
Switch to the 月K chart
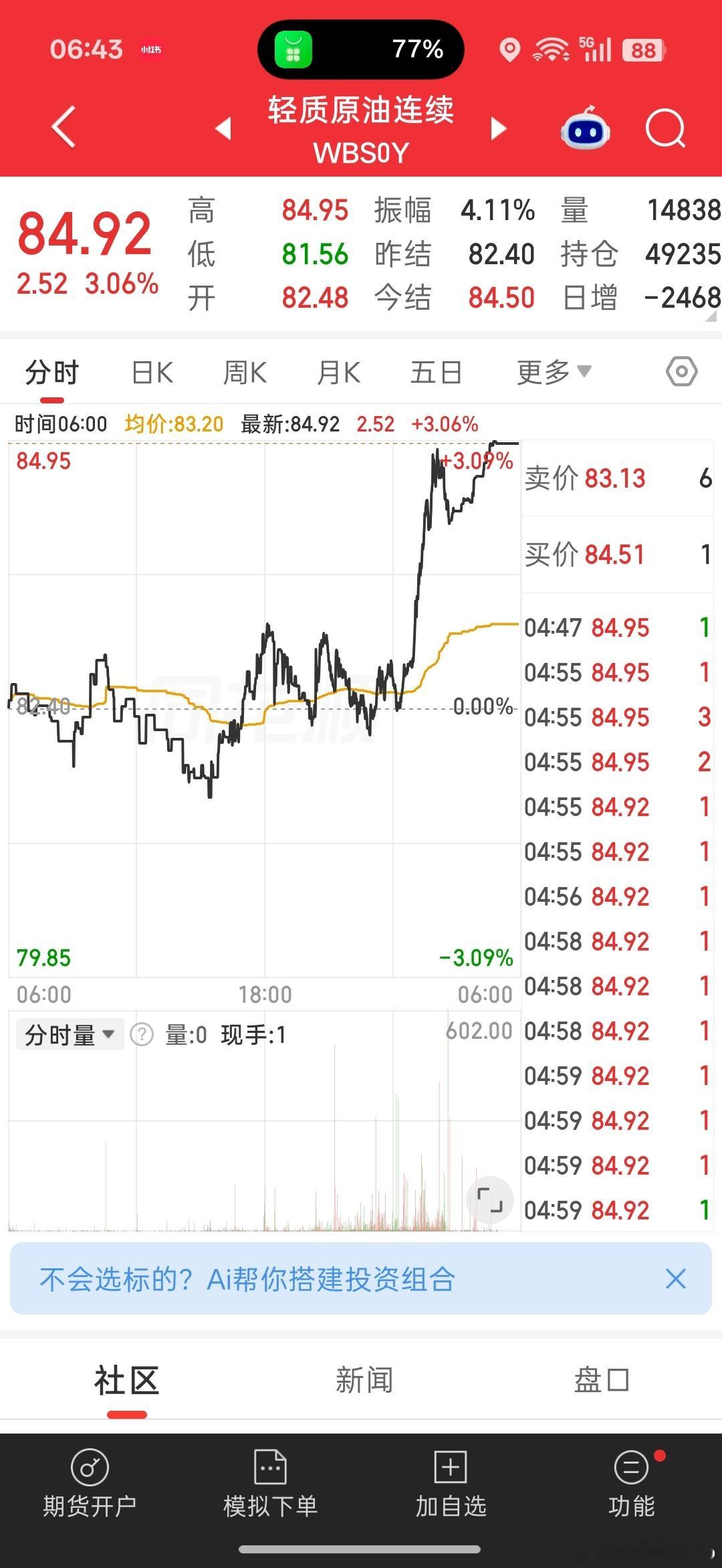click(339, 373)
